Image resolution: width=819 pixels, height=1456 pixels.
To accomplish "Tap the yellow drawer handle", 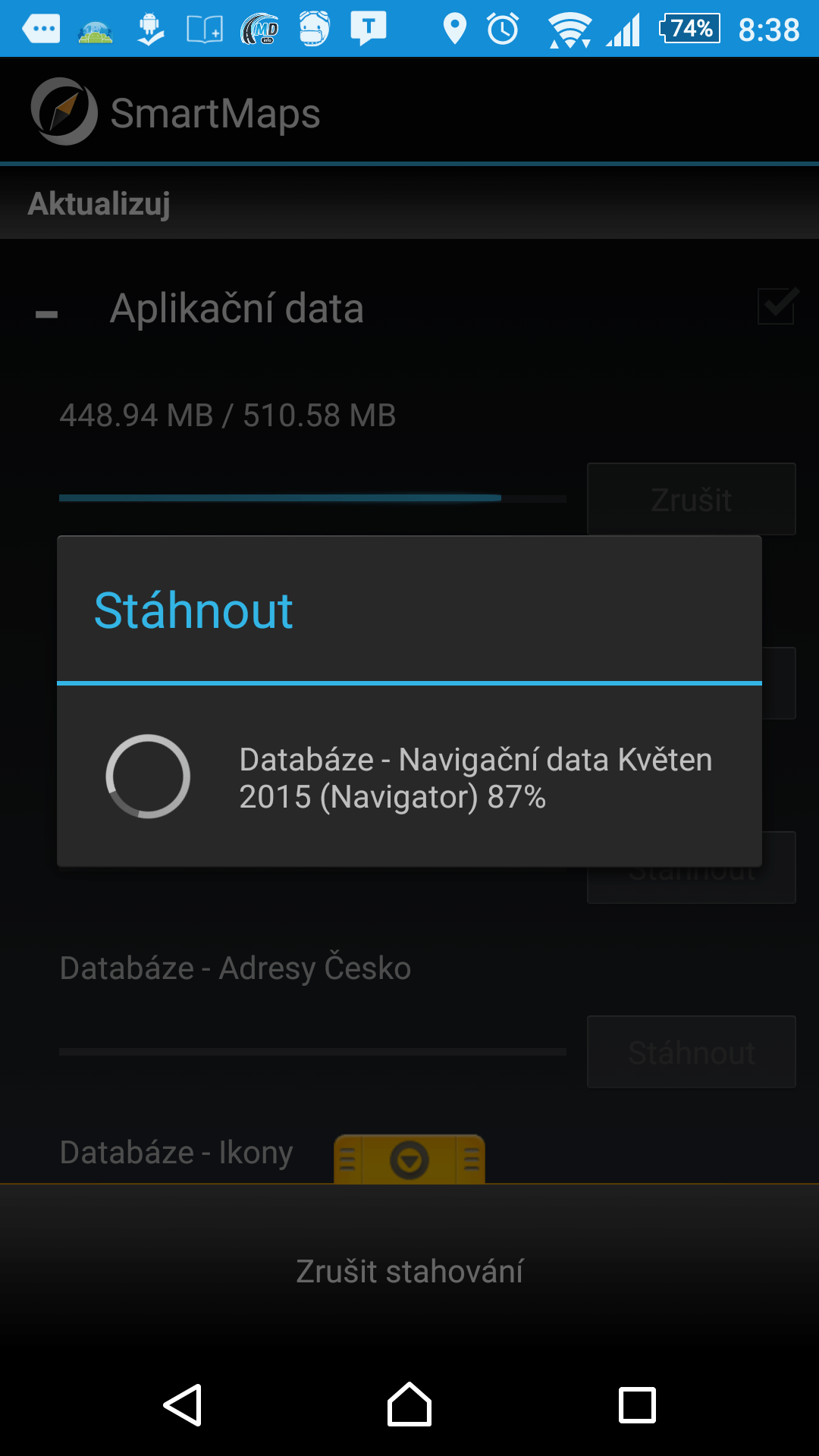I will tap(409, 1159).
